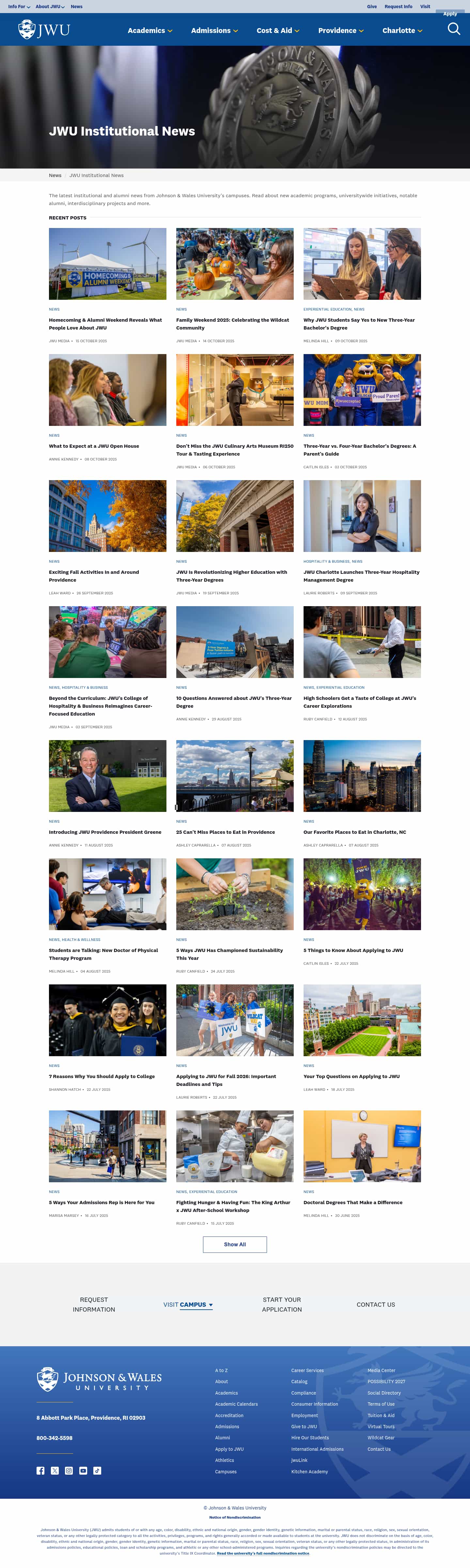This screenshot has height=1568, width=470.
Task: Expand the Visit Campus dropdown
Action: [x=188, y=1304]
